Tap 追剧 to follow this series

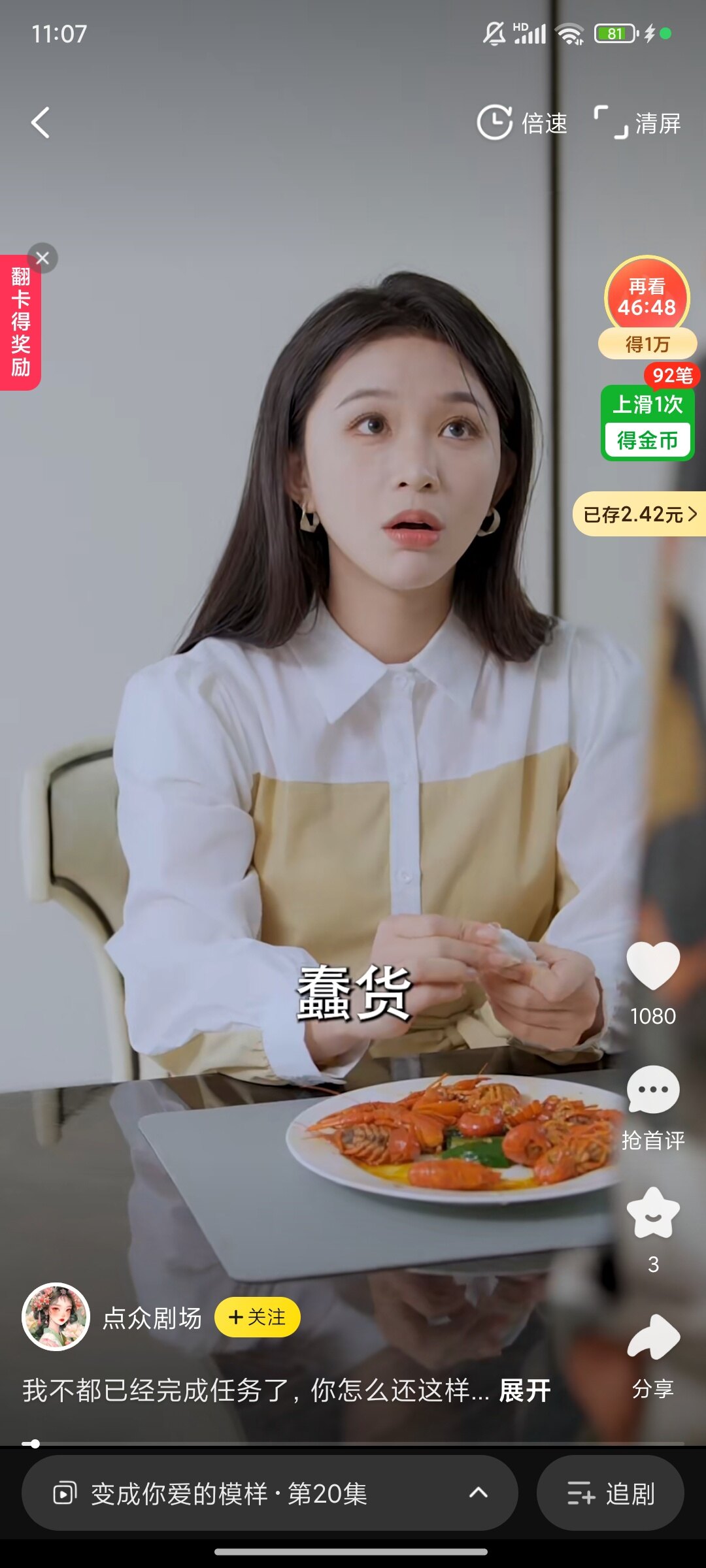[x=610, y=1494]
